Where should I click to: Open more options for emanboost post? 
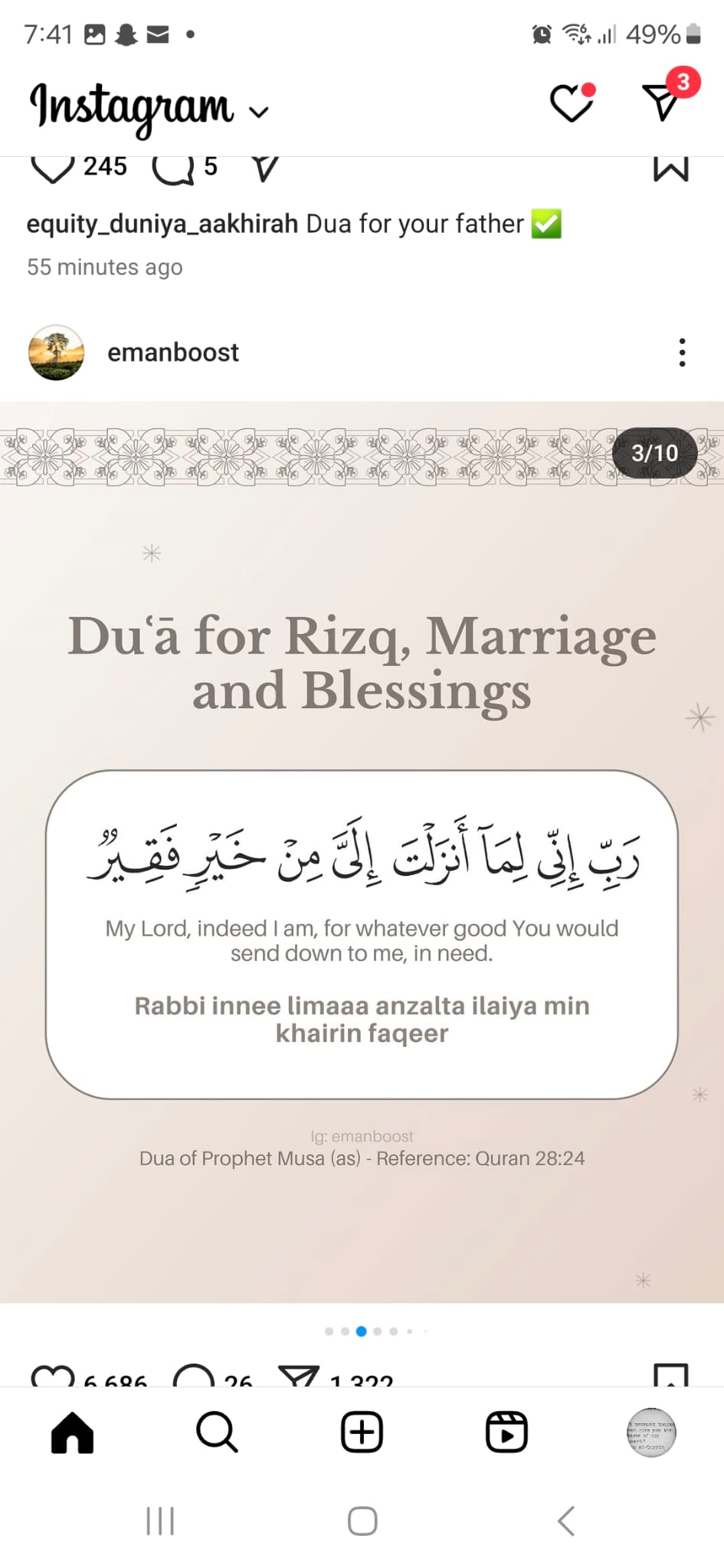[681, 353]
